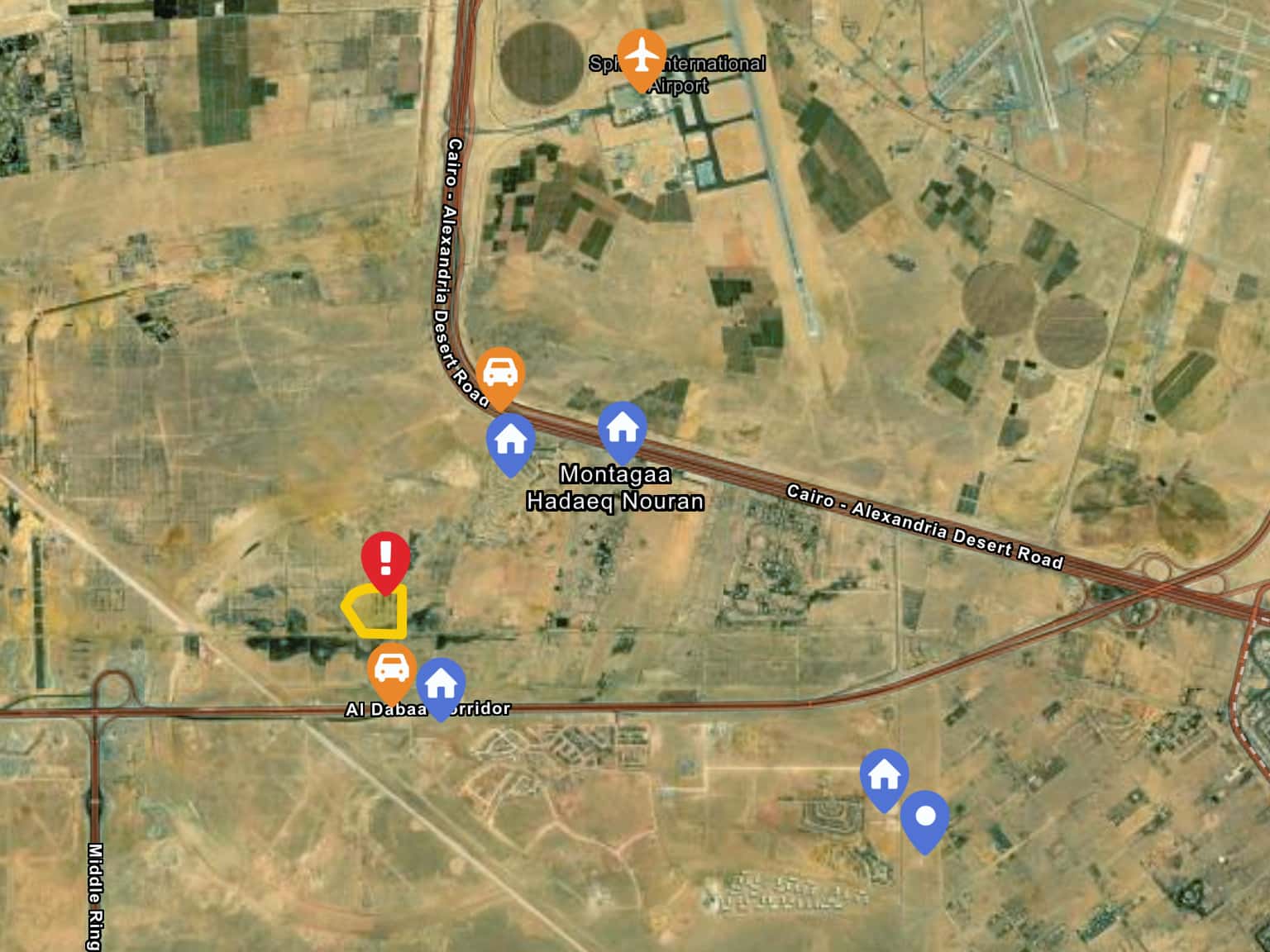Open the home marker on Al Dabaa Corridor
Screen dimensions: 1270x952
pyautogui.click(x=441, y=685)
